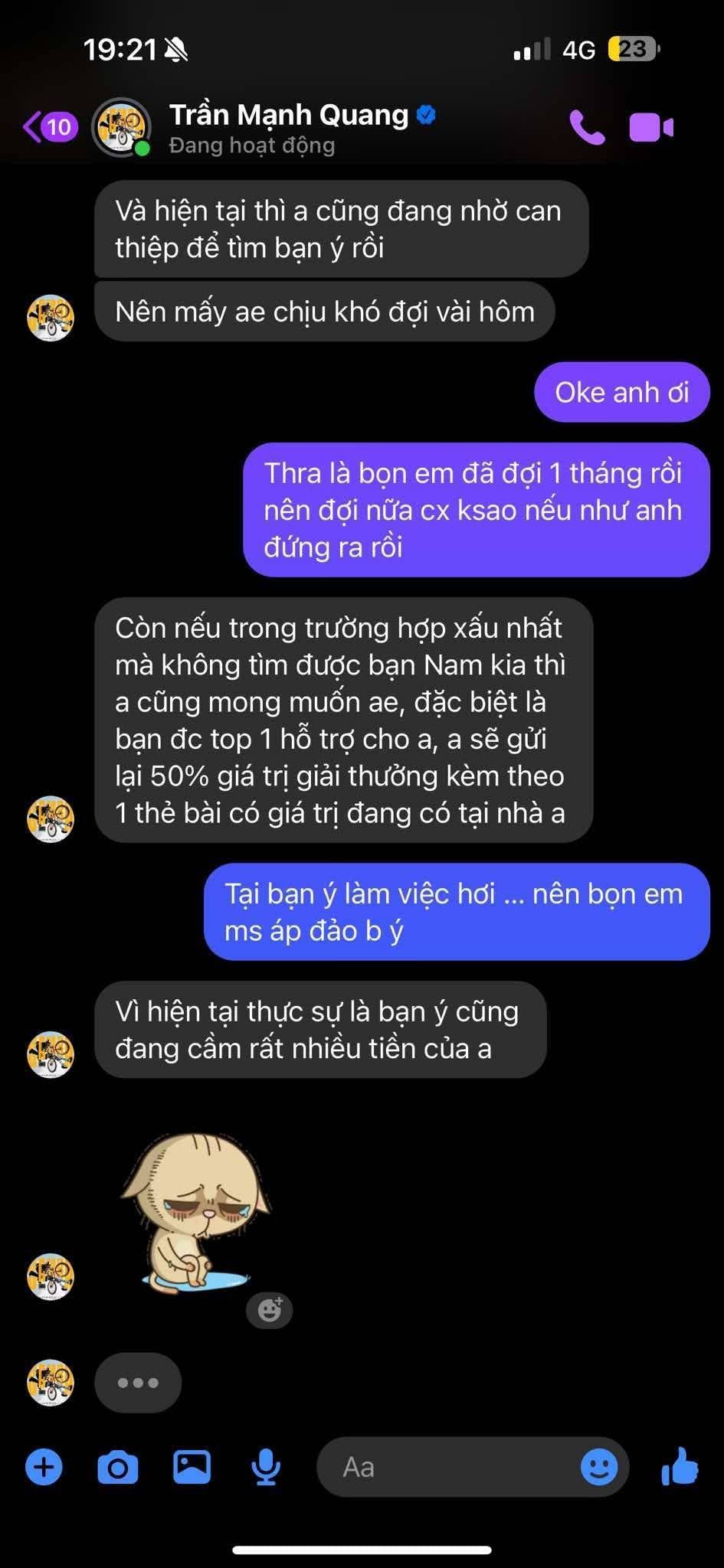This screenshot has width=724, height=1568.
Task: Open the emoji picker in the message box
Action: [x=598, y=1468]
